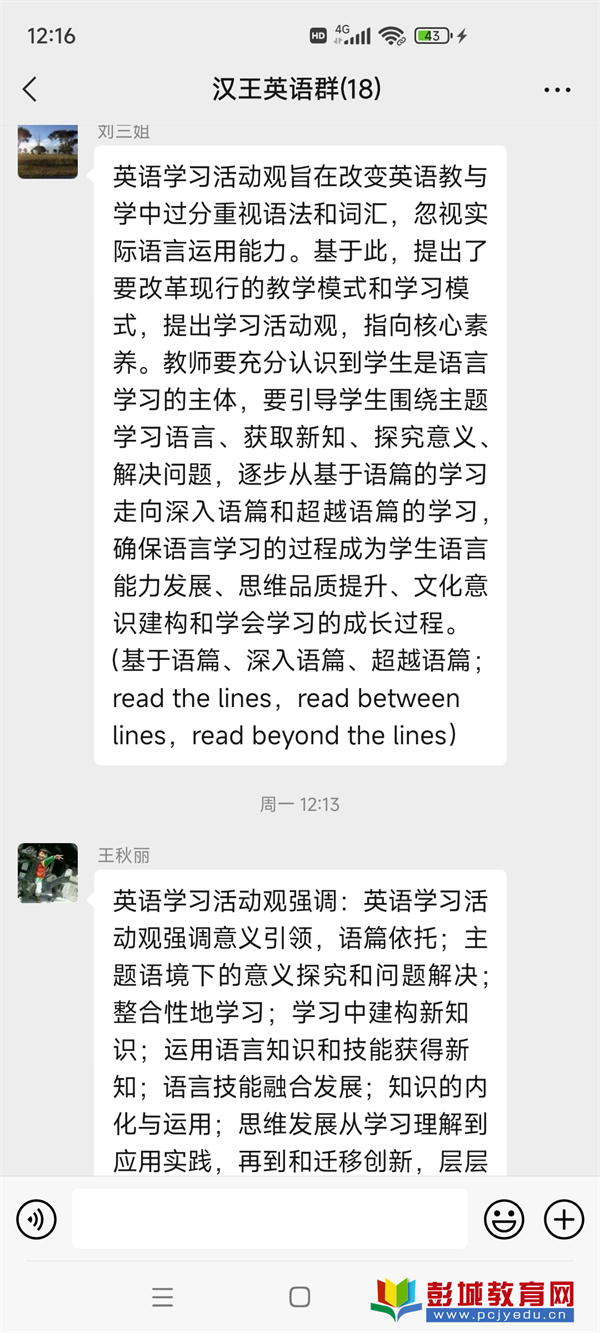Open the plus attachments menu
This screenshot has width=600, height=1333.
(564, 1219)
